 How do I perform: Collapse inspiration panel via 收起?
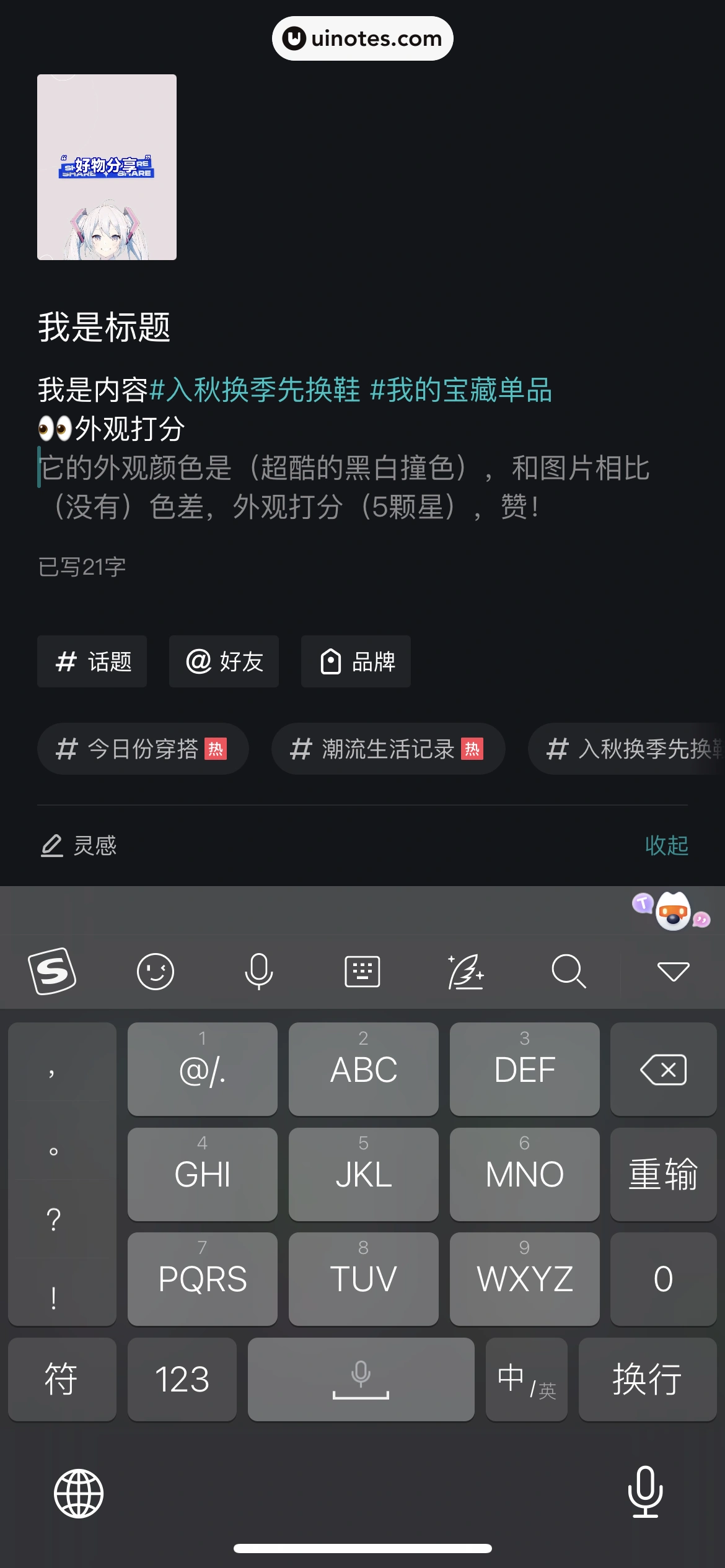(668, 845)
